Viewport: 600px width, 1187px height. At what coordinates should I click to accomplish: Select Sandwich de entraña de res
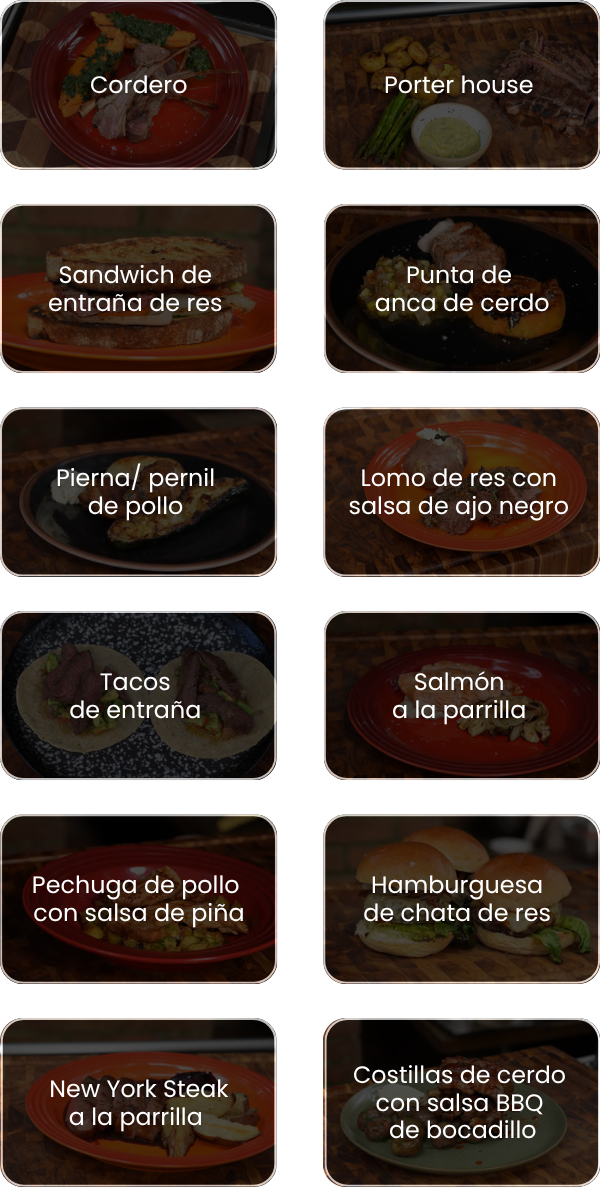coord(138,288)
